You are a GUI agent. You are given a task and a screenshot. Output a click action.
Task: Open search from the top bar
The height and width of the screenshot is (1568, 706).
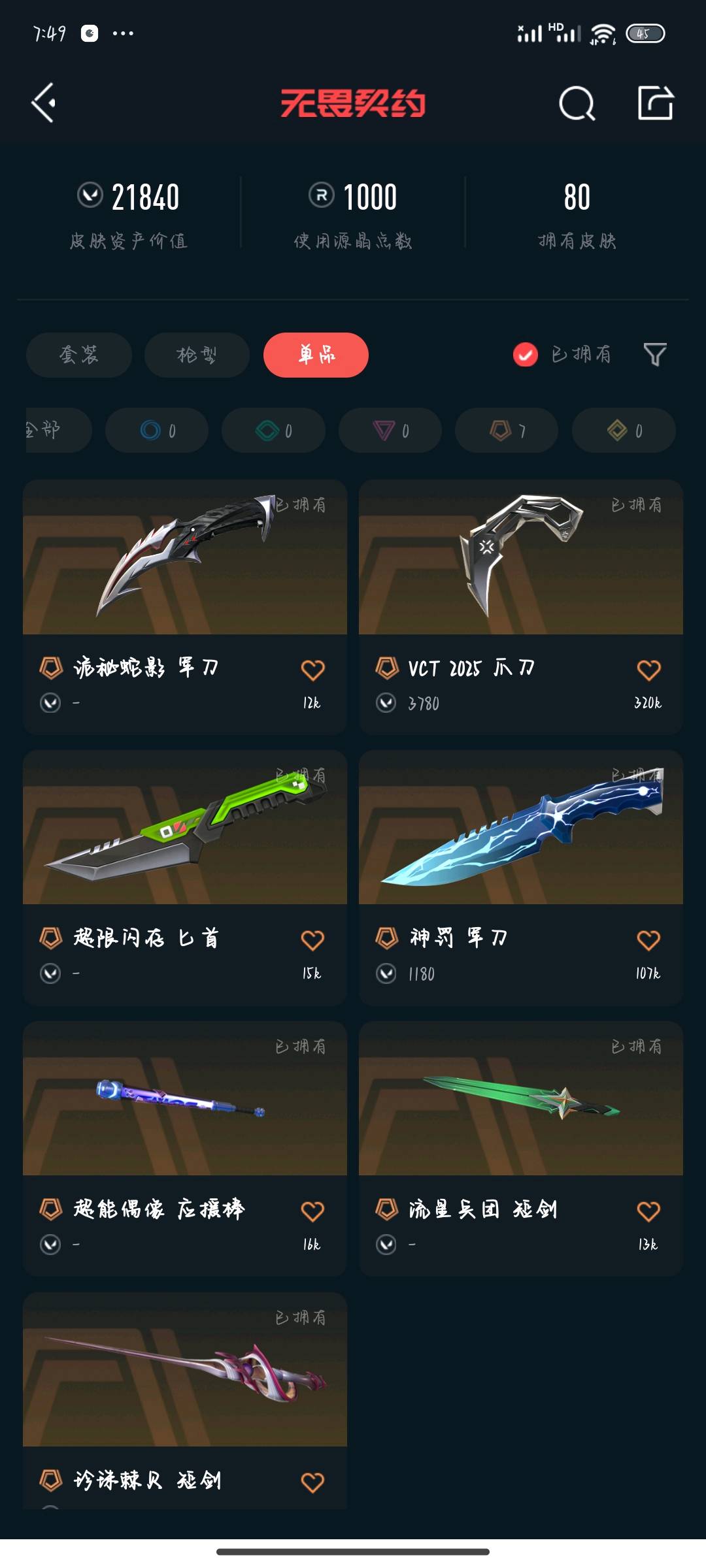click(x=577, y=103)
